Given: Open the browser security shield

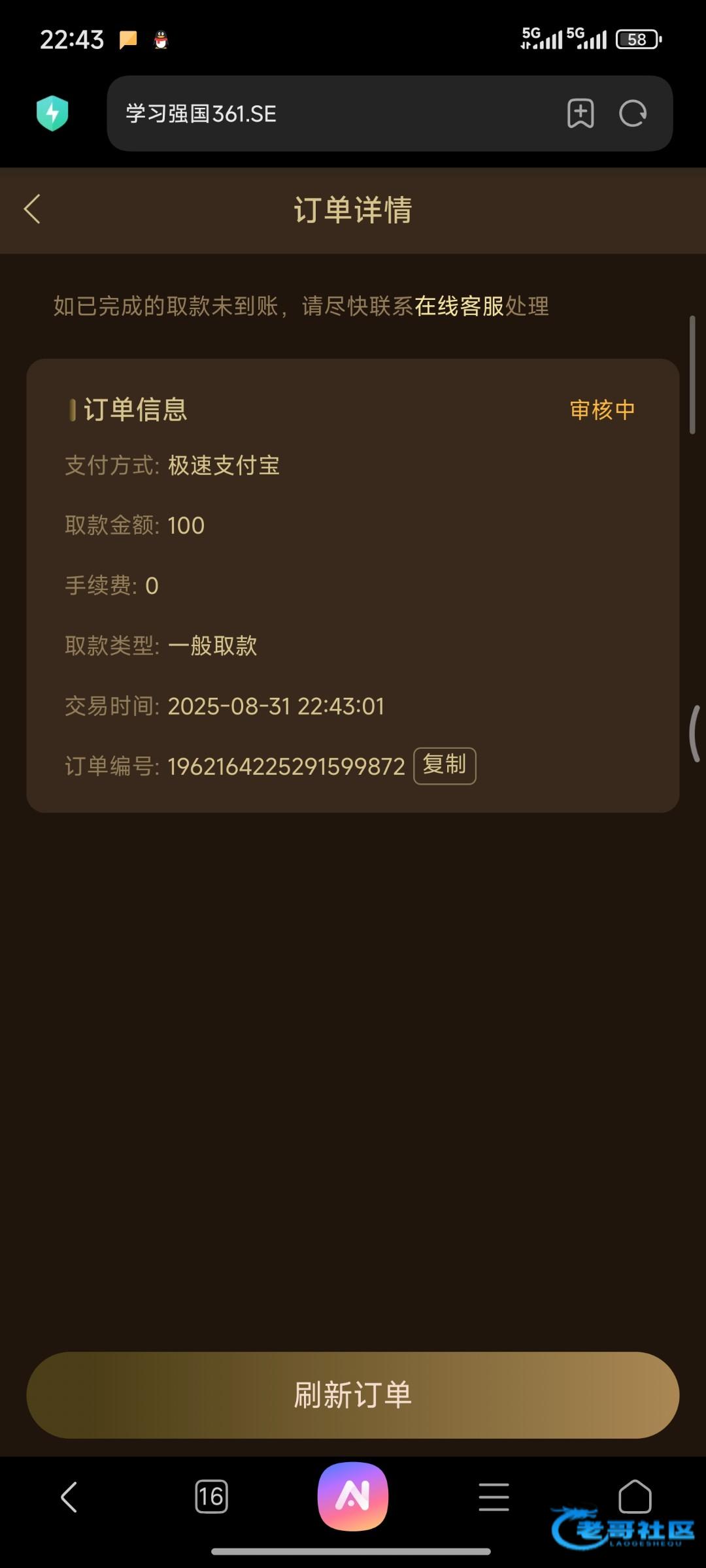Looking at the screenshot, I should tap(52, 114).
